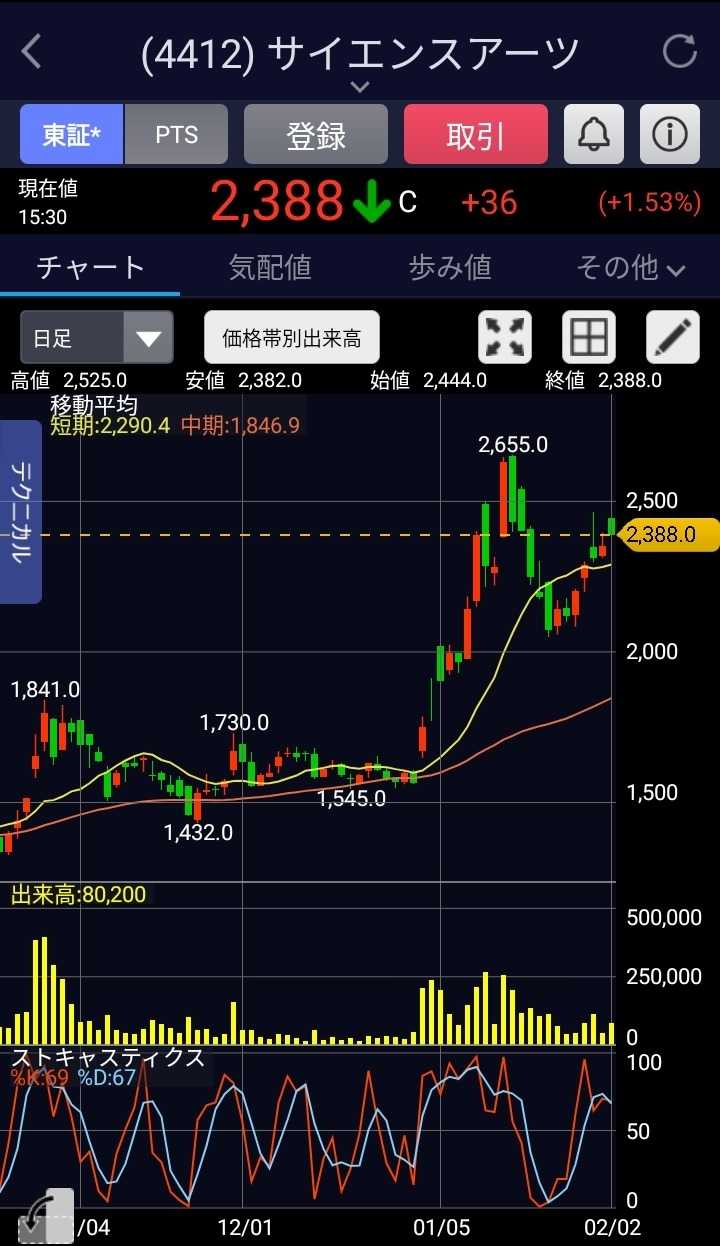Select the 東証 market tab

(x=72, y=135)
